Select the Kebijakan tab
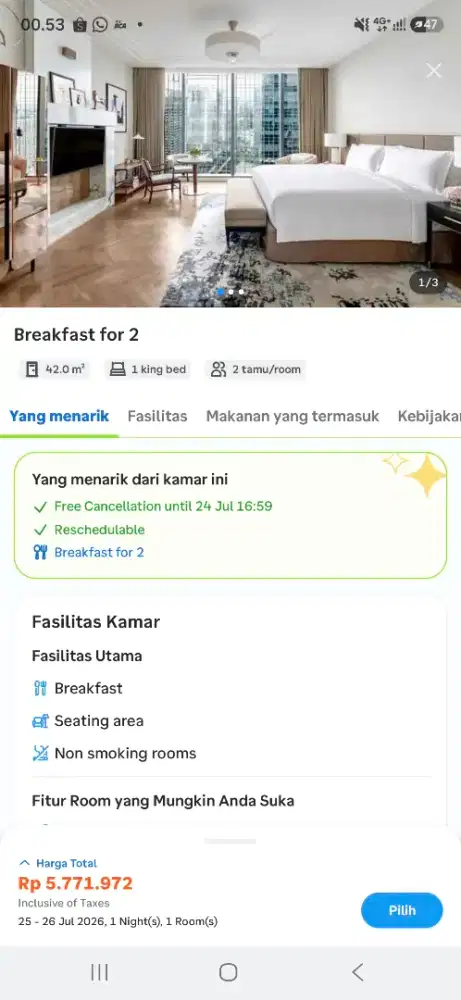The width and height of the screenshot is (461, 1000). [x=429, y=416]
